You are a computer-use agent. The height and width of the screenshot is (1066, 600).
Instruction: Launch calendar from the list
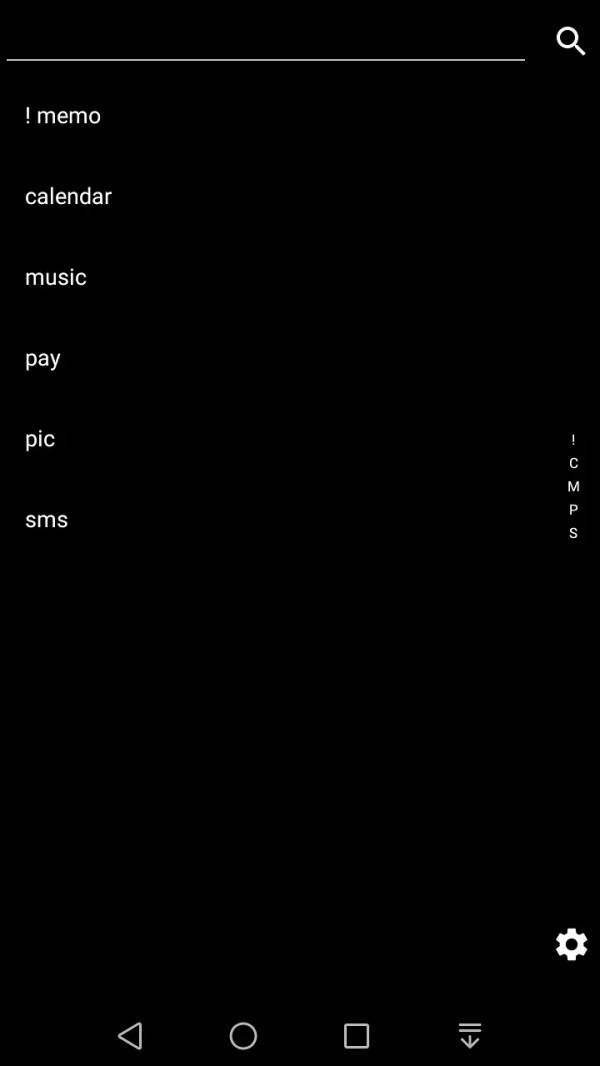coord(68,196)
